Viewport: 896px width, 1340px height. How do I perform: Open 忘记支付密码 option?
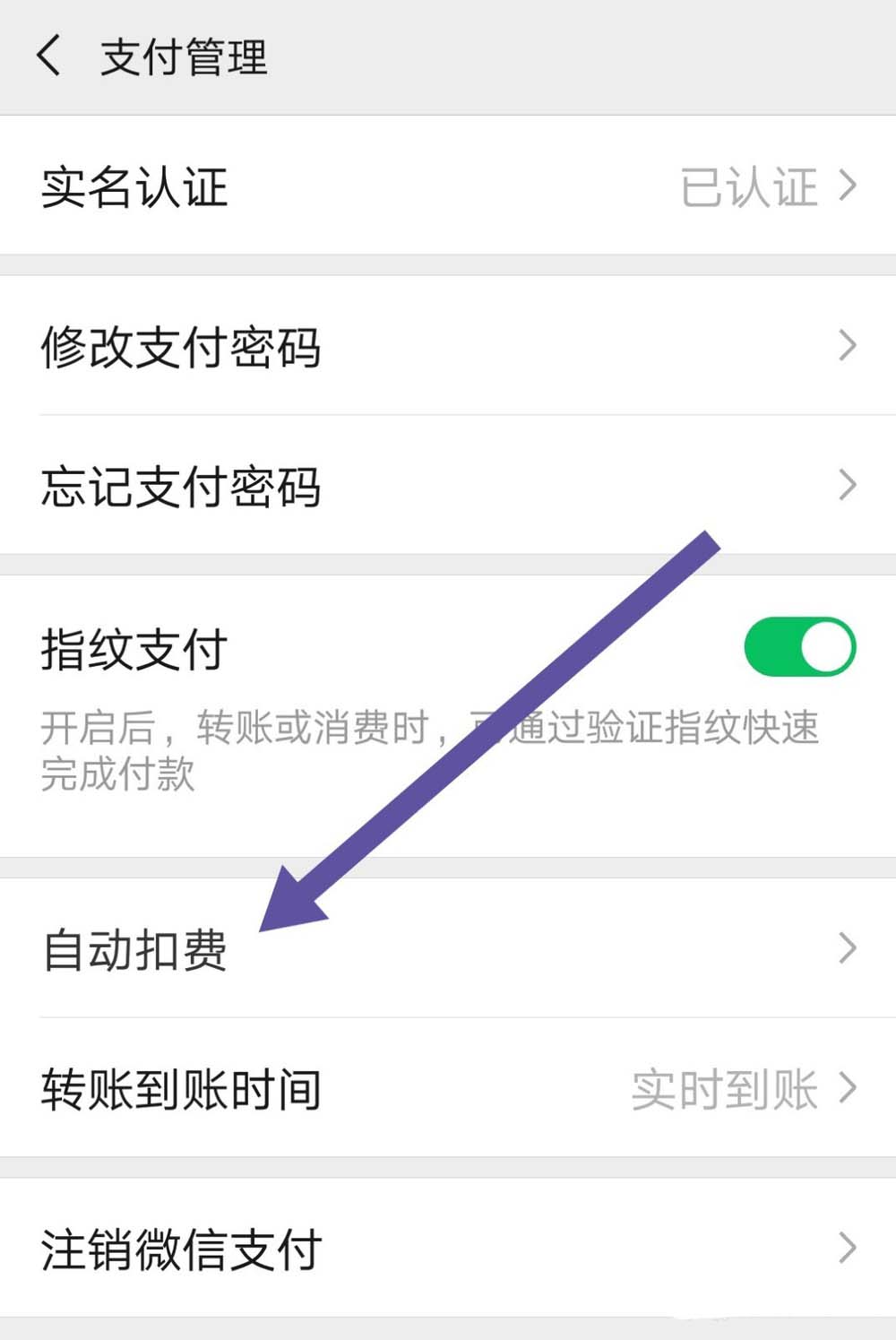pyautogui.click(x=448, y=486)
